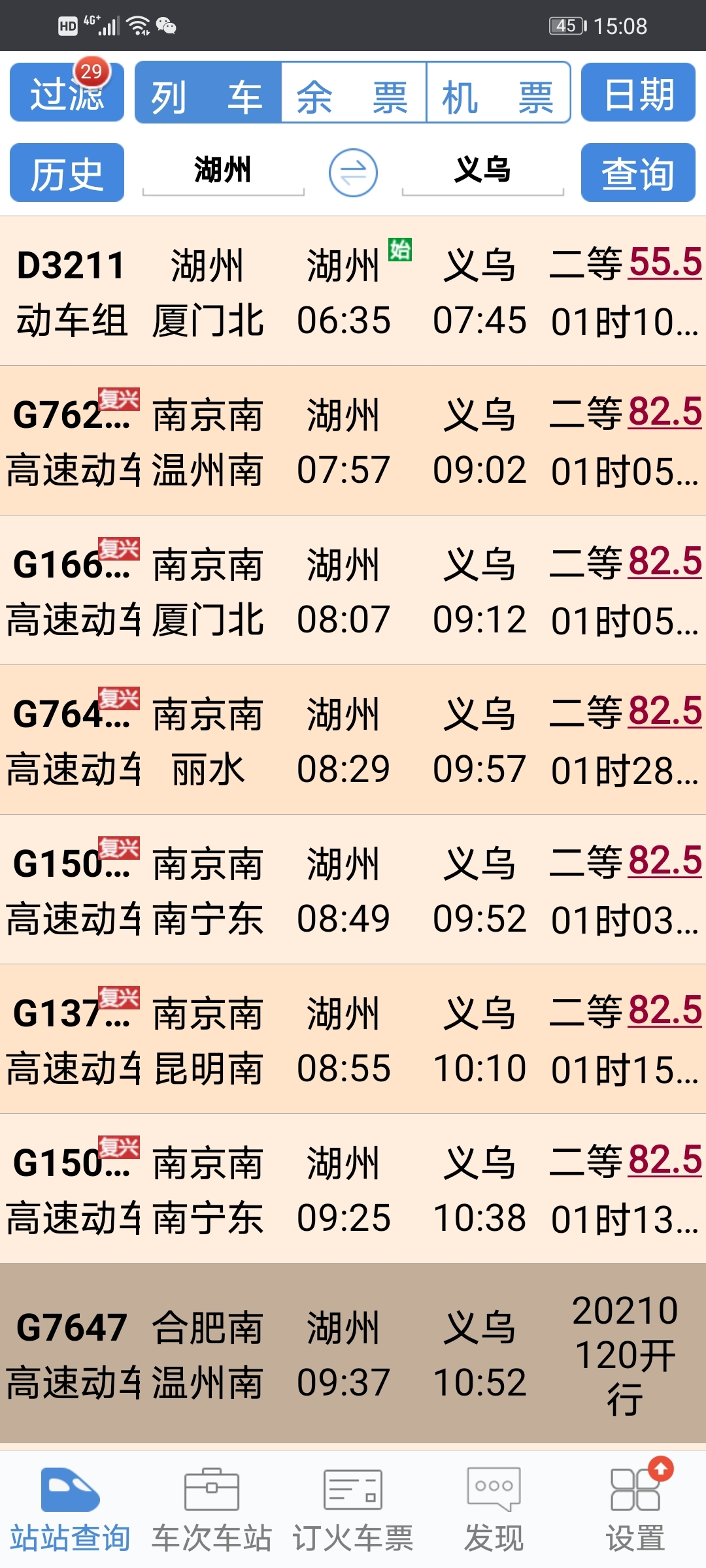Open the train departing 湖州 at 08:07

coord(353,591)
